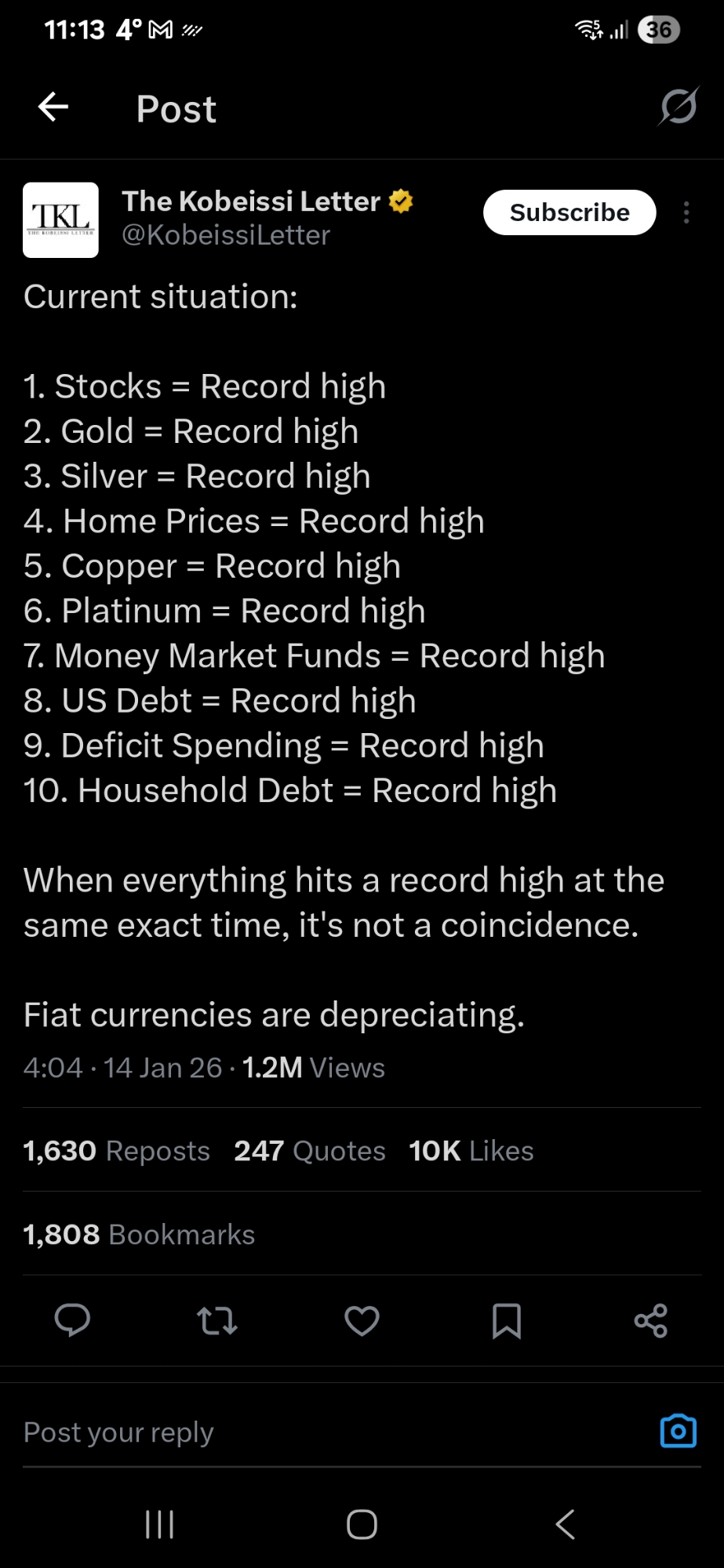Tap the Post your reply field
The width and height of the screenshot is (724, 1568).
(314, 1432)
